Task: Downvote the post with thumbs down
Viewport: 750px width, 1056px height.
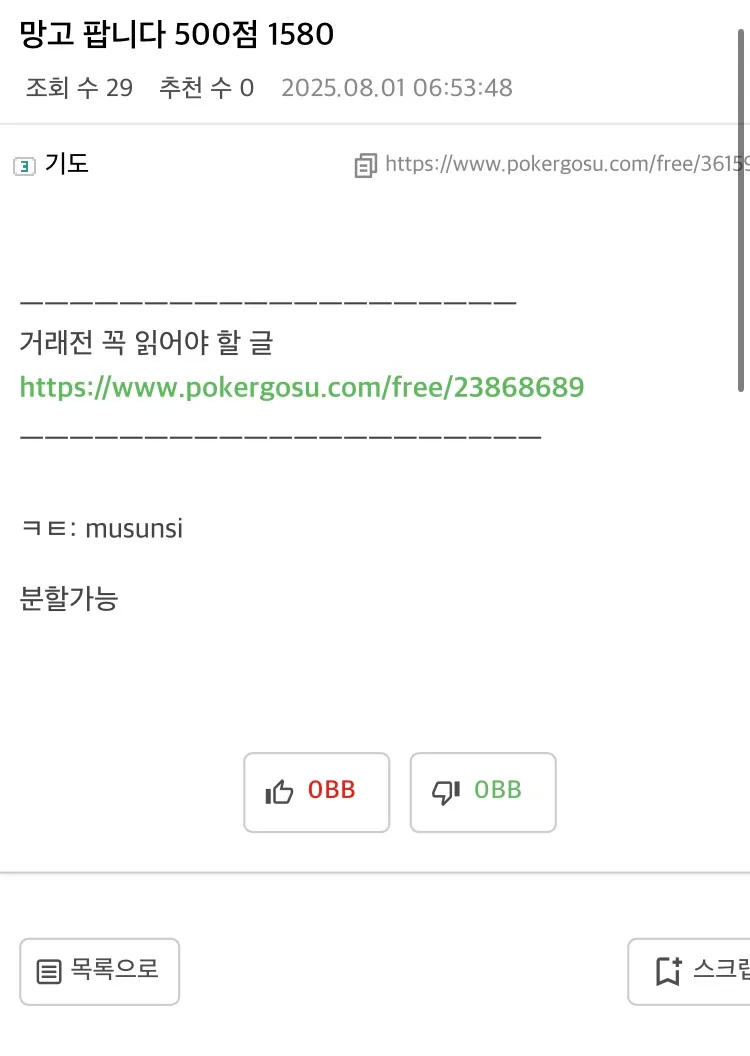Action: tap(482, 792)
